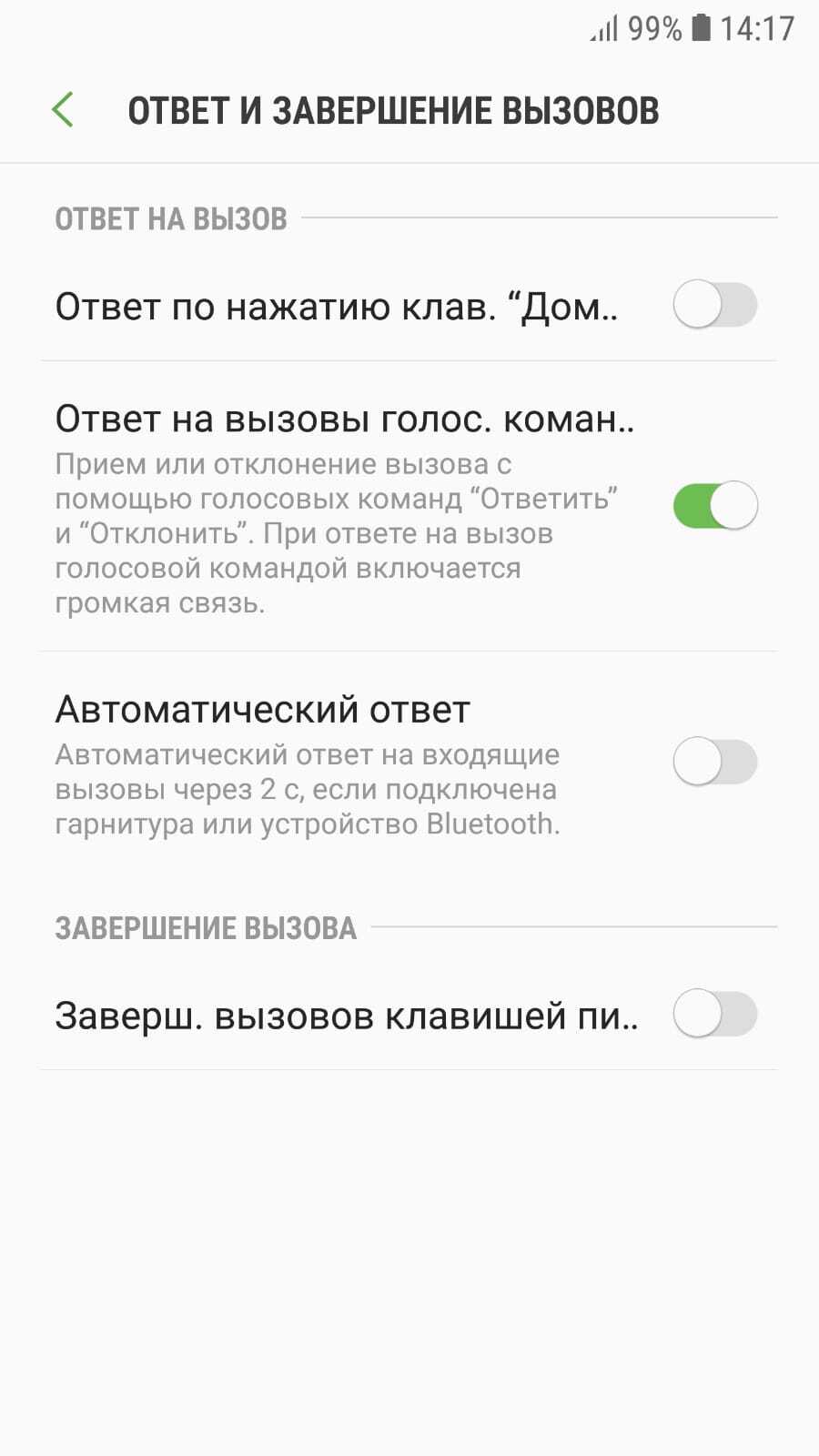Enable answering calls with the Home key
Screen dimensions: 819x1456
pos(714,305)
